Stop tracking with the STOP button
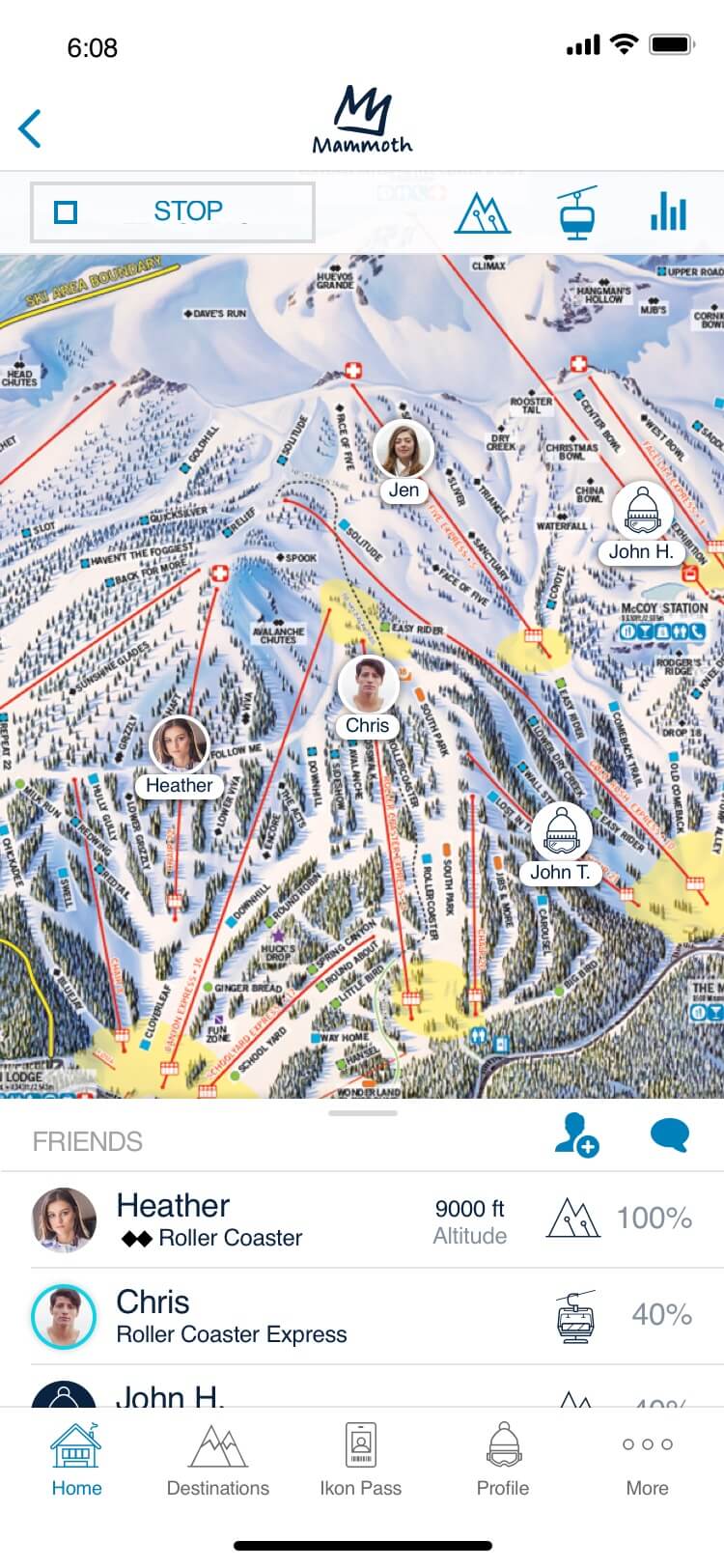Viewport: 724px width, 1568px height. click(x=173, y=211)
